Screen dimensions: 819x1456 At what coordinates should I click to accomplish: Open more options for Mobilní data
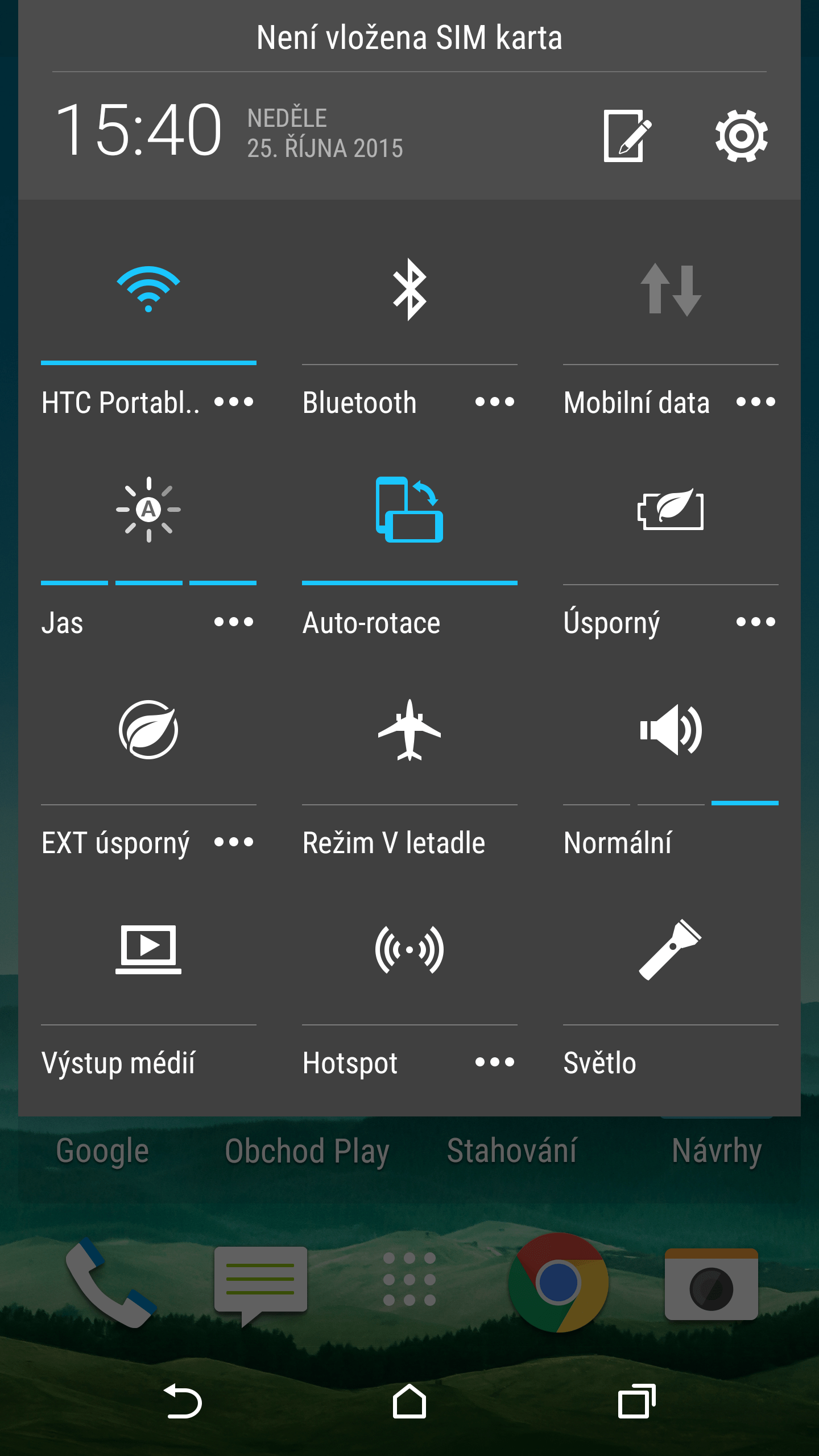755,402
